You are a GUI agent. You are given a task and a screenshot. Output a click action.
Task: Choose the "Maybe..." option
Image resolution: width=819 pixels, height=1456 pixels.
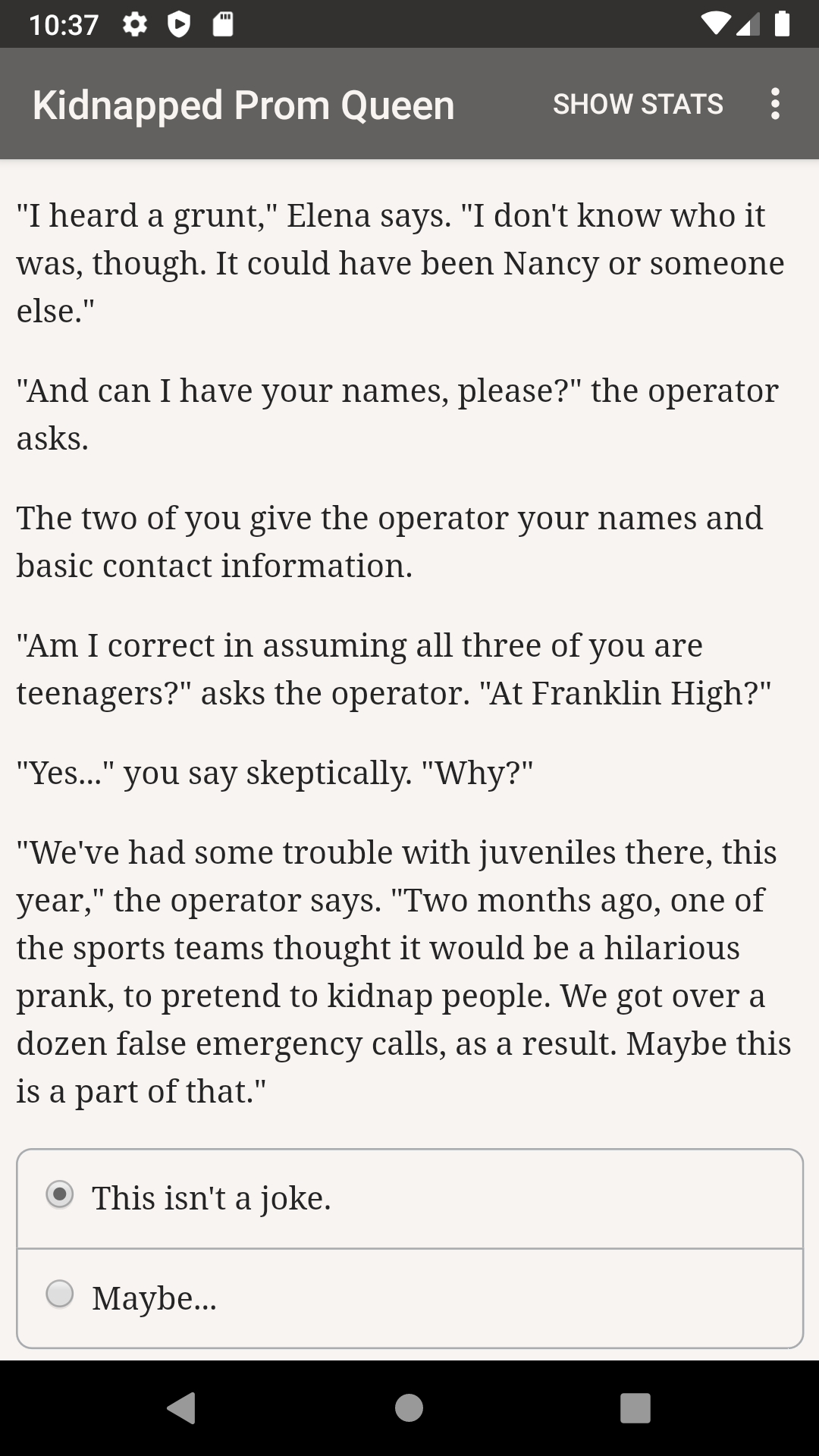(x=409, y=1298)
